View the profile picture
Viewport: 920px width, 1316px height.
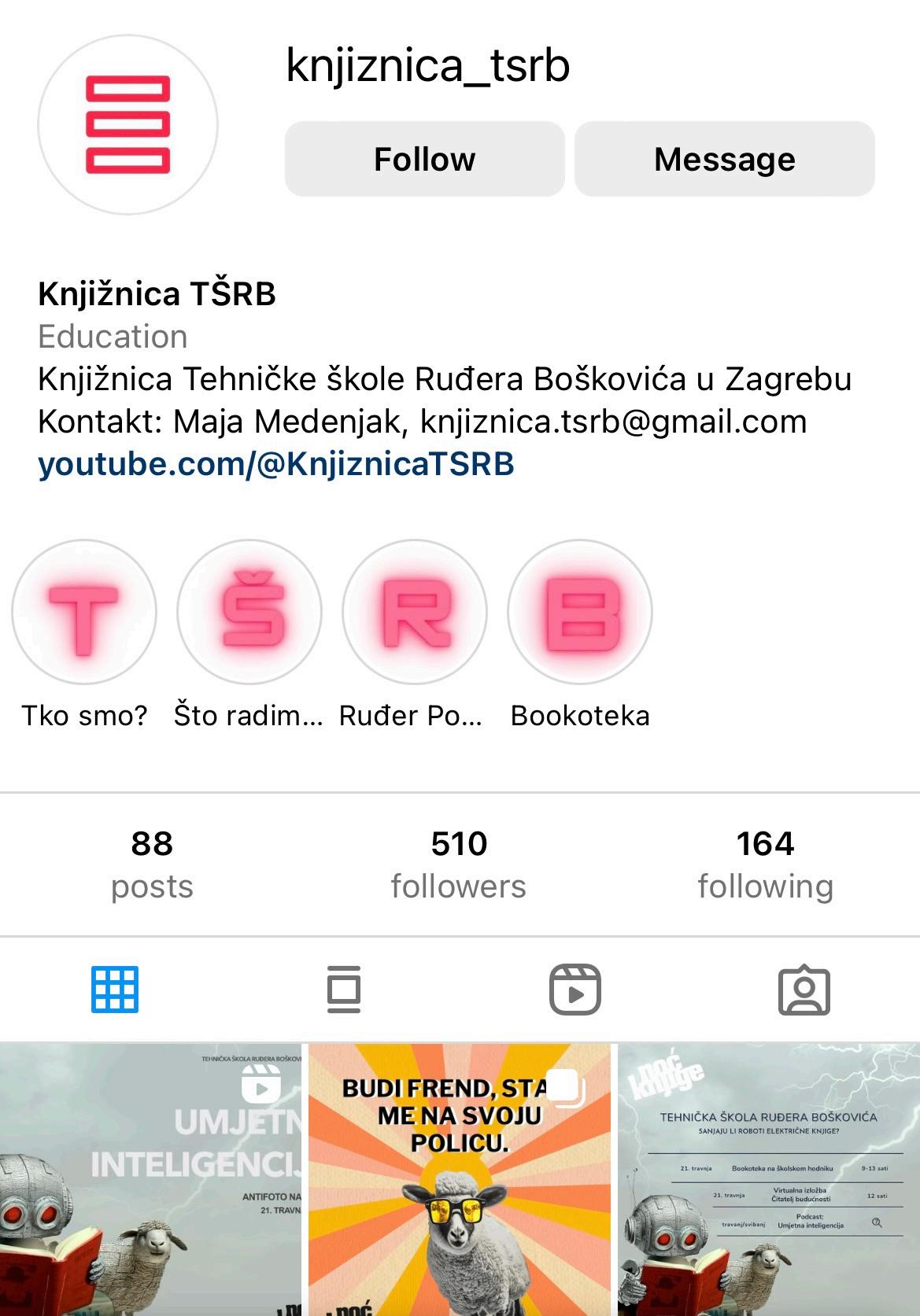127,124
